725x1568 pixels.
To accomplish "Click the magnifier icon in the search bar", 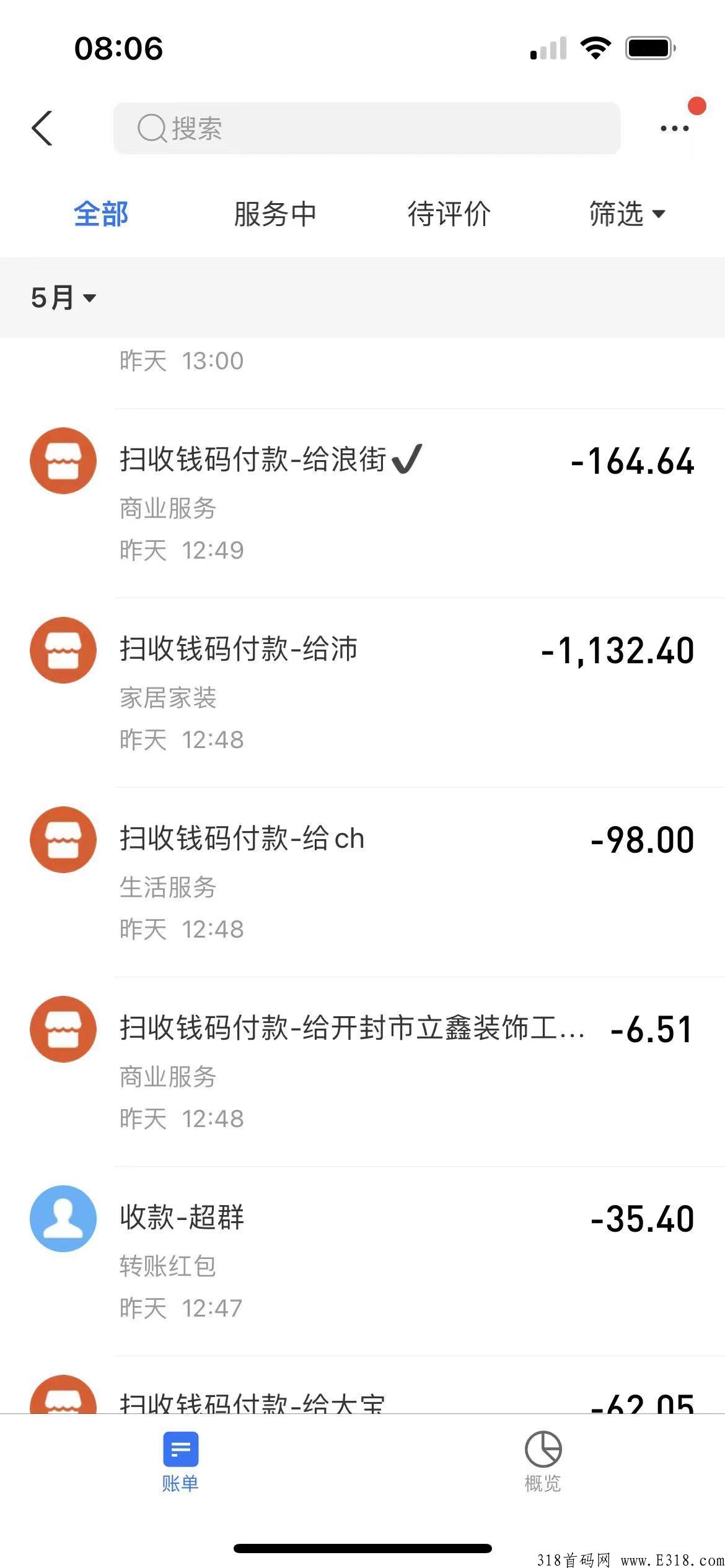I will [x=151, y=128].
